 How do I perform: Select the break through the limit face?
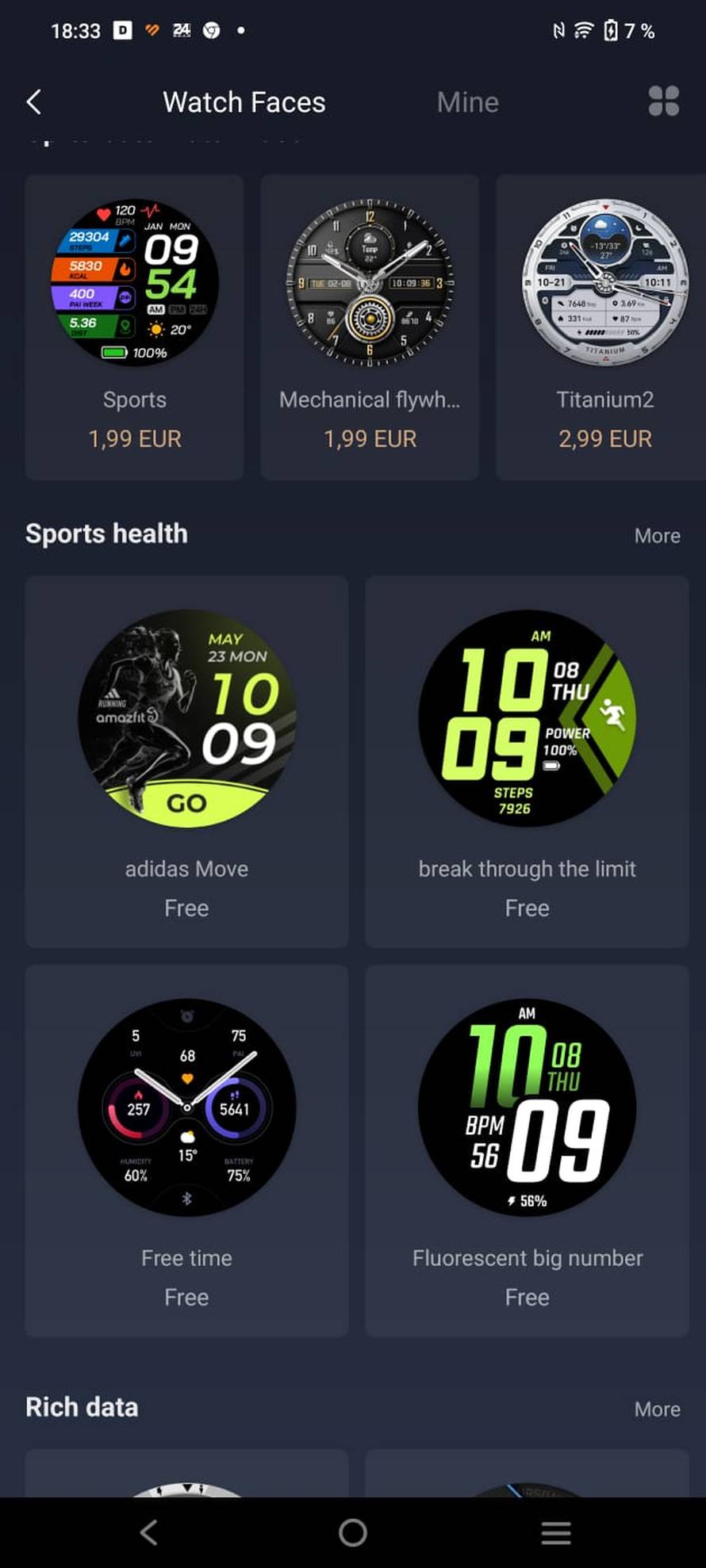(x=527, y=717)
